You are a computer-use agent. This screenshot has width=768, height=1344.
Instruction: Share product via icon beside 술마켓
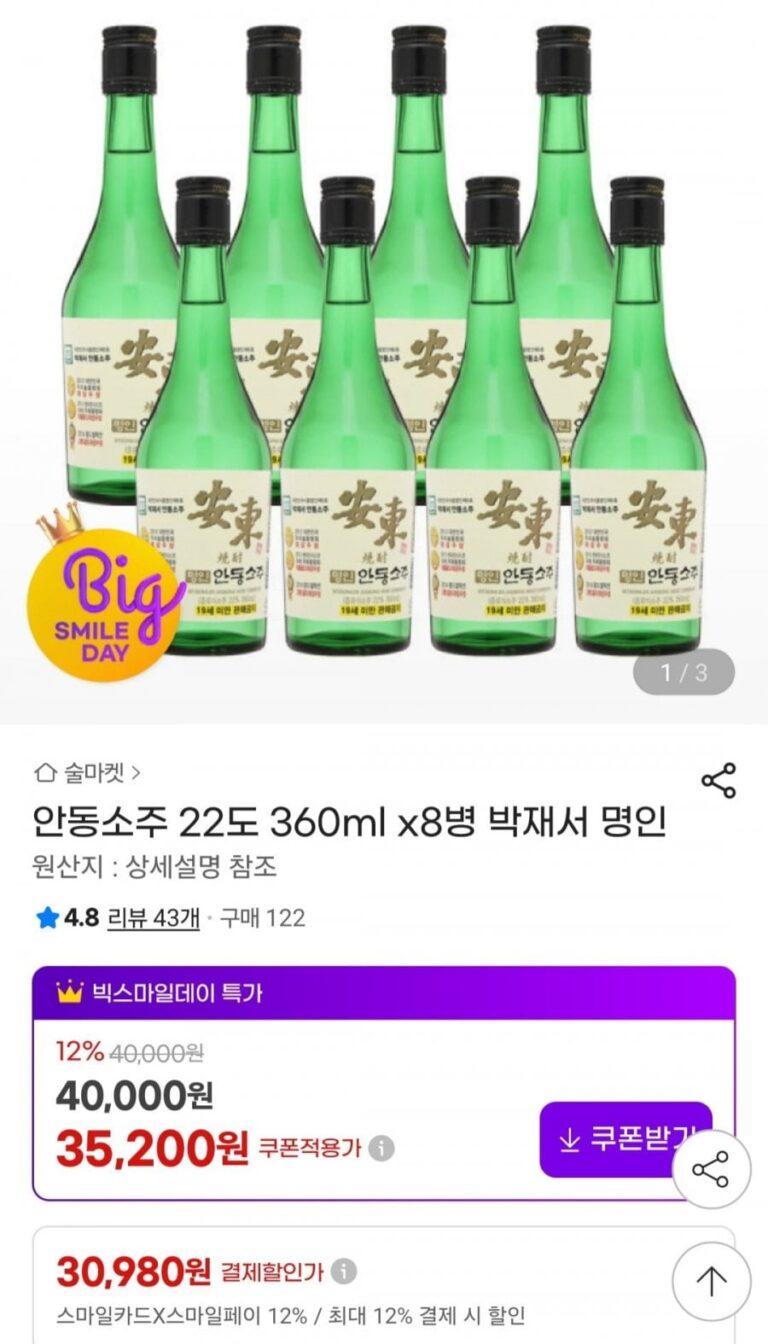(718, 780)
